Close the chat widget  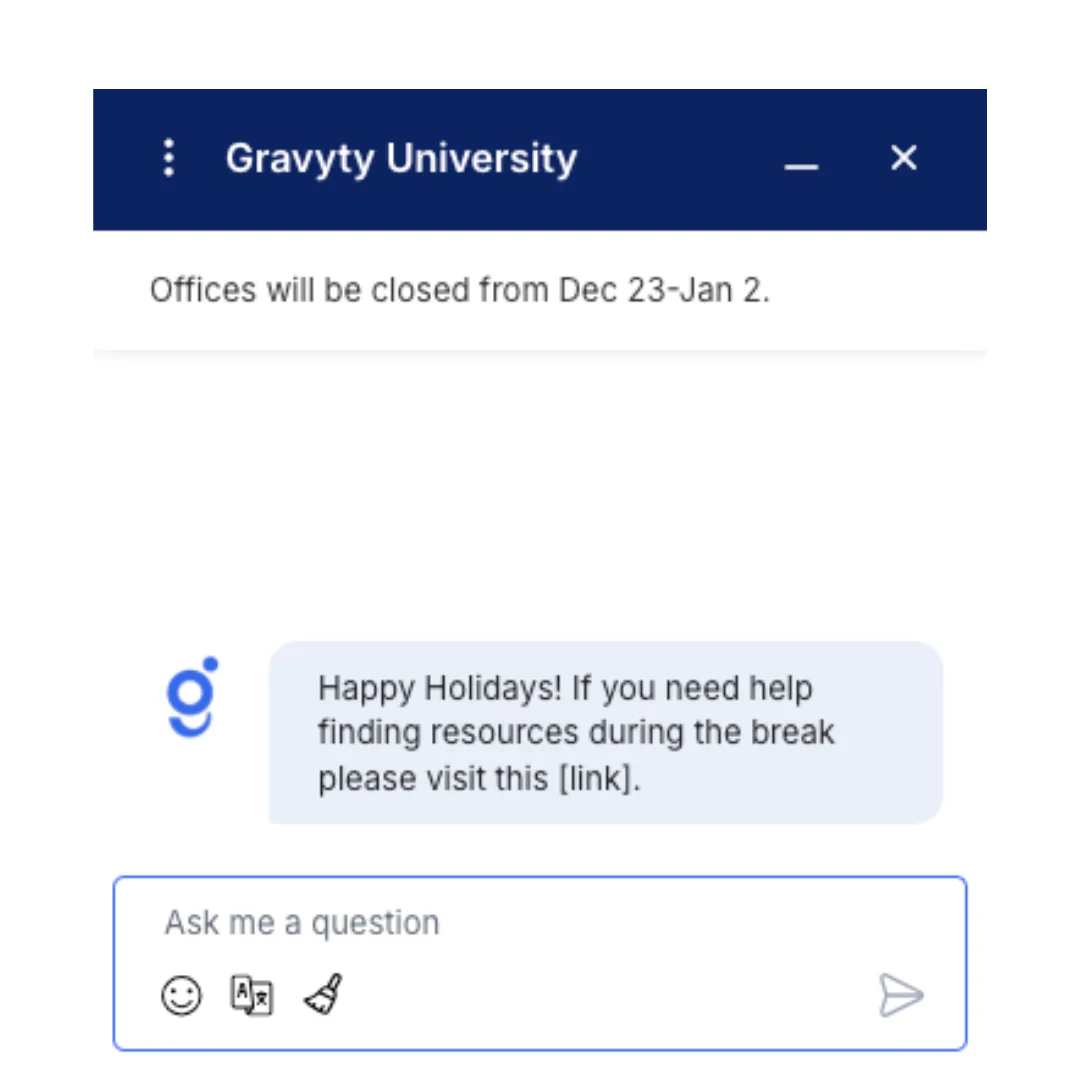coord(903,157)
